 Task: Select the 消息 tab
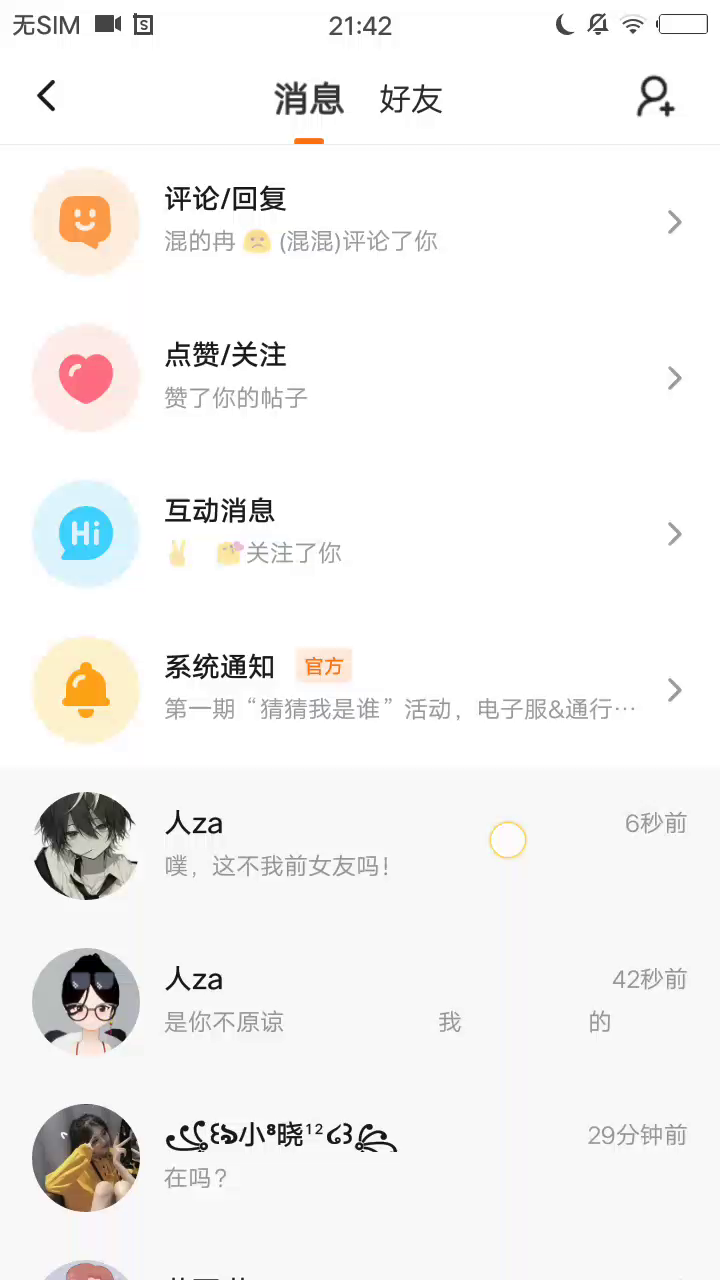309,99
